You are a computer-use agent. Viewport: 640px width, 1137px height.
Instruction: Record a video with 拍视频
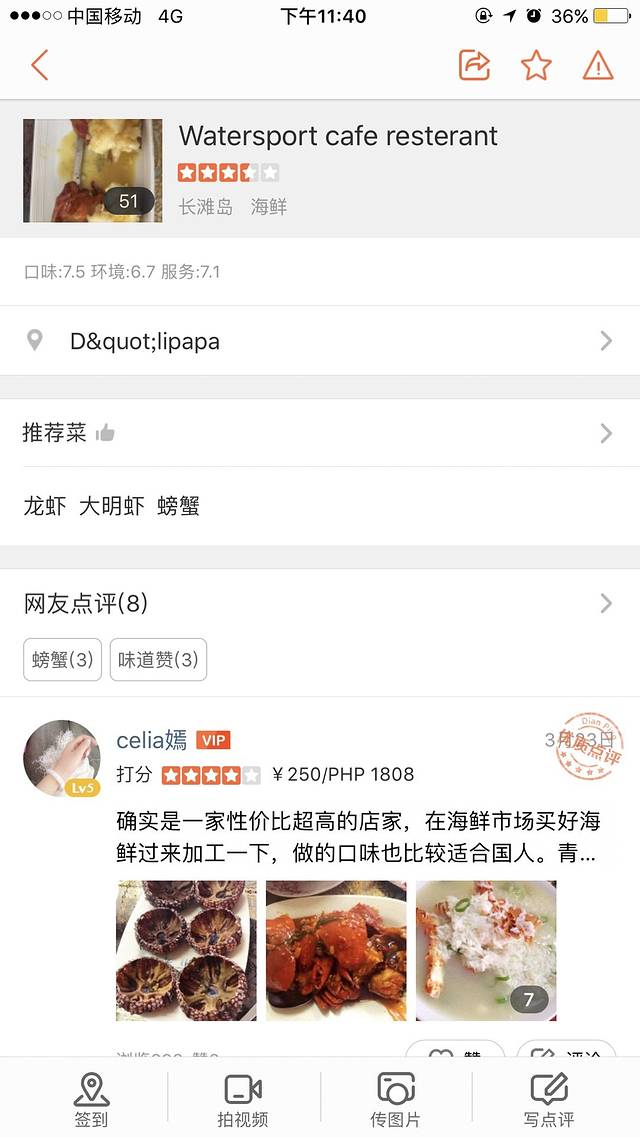pos(243,1099)
